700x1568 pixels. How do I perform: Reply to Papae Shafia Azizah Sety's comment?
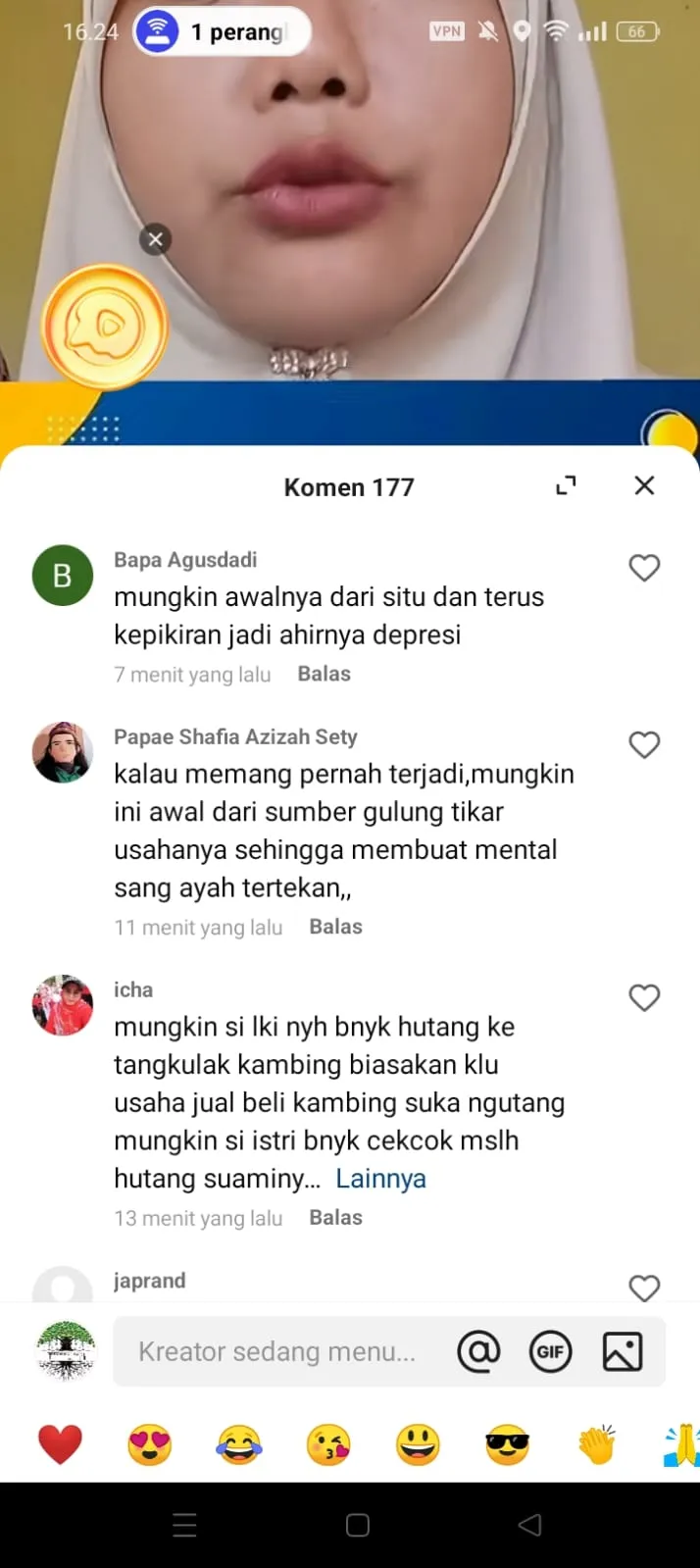tap(336, 927)
